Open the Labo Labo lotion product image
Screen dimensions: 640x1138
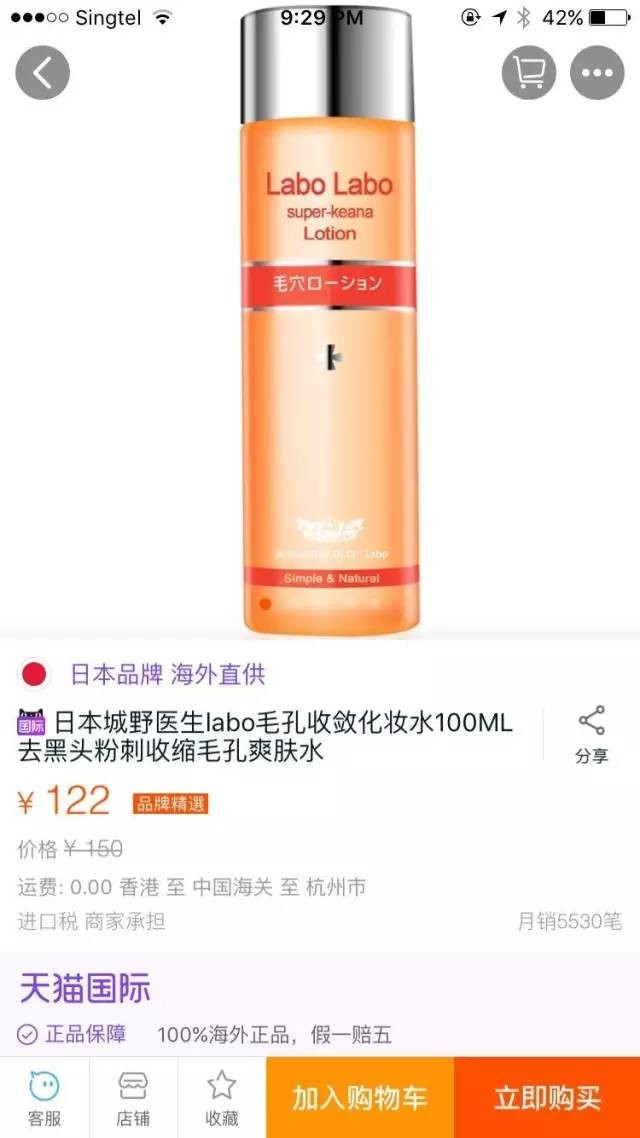(x=328, y=330)
